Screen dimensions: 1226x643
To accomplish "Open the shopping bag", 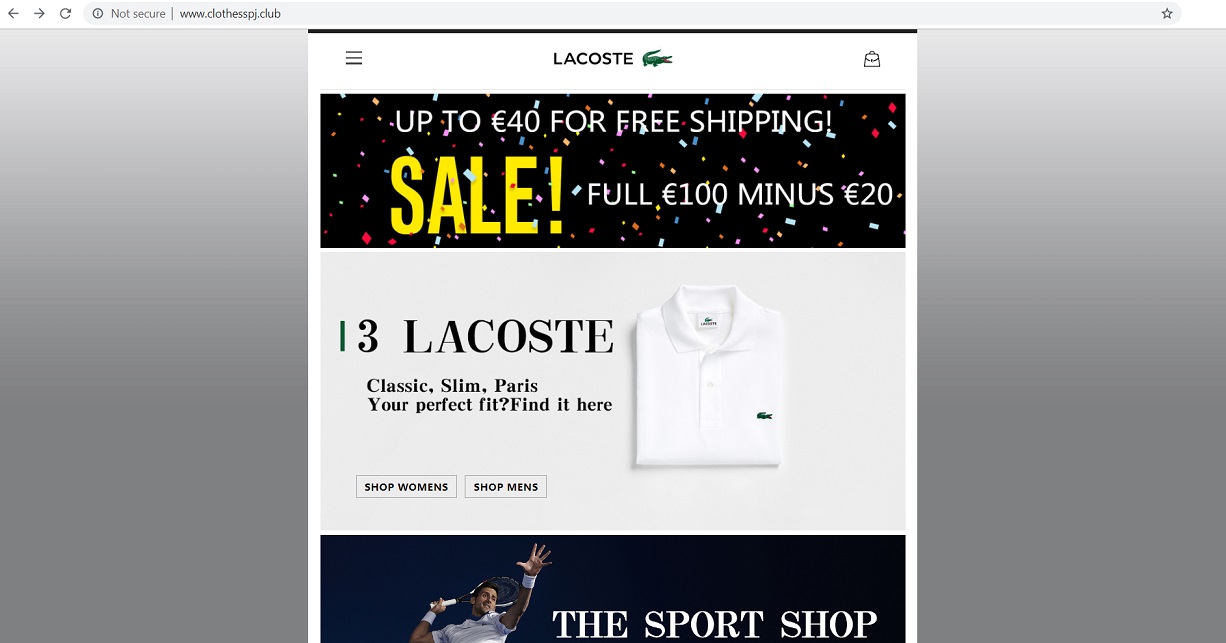I will tap(872, 59).
